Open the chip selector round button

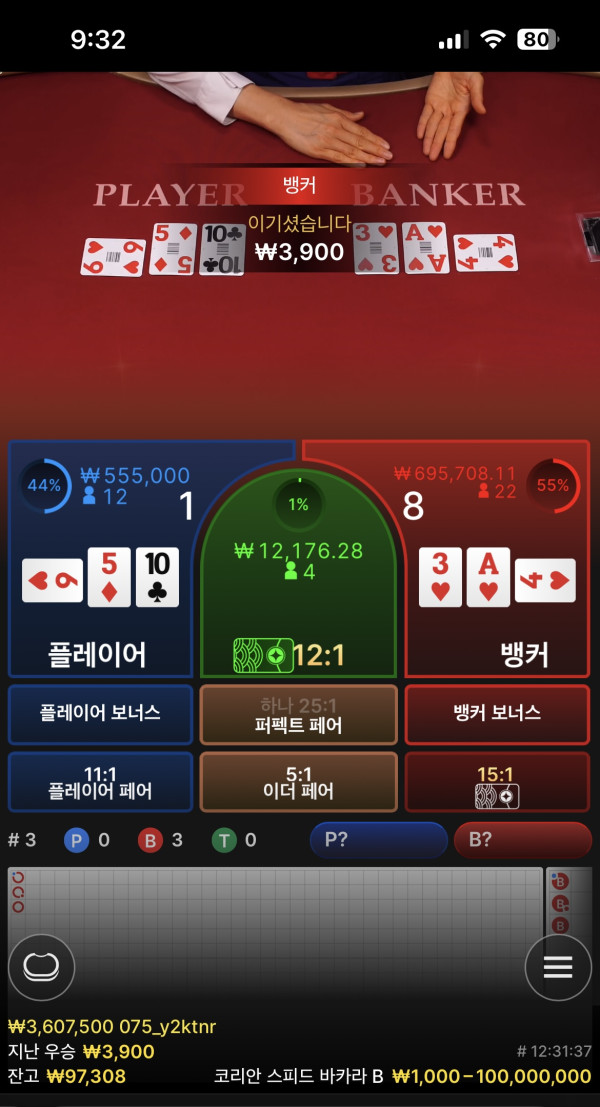(x=42, y=967)
